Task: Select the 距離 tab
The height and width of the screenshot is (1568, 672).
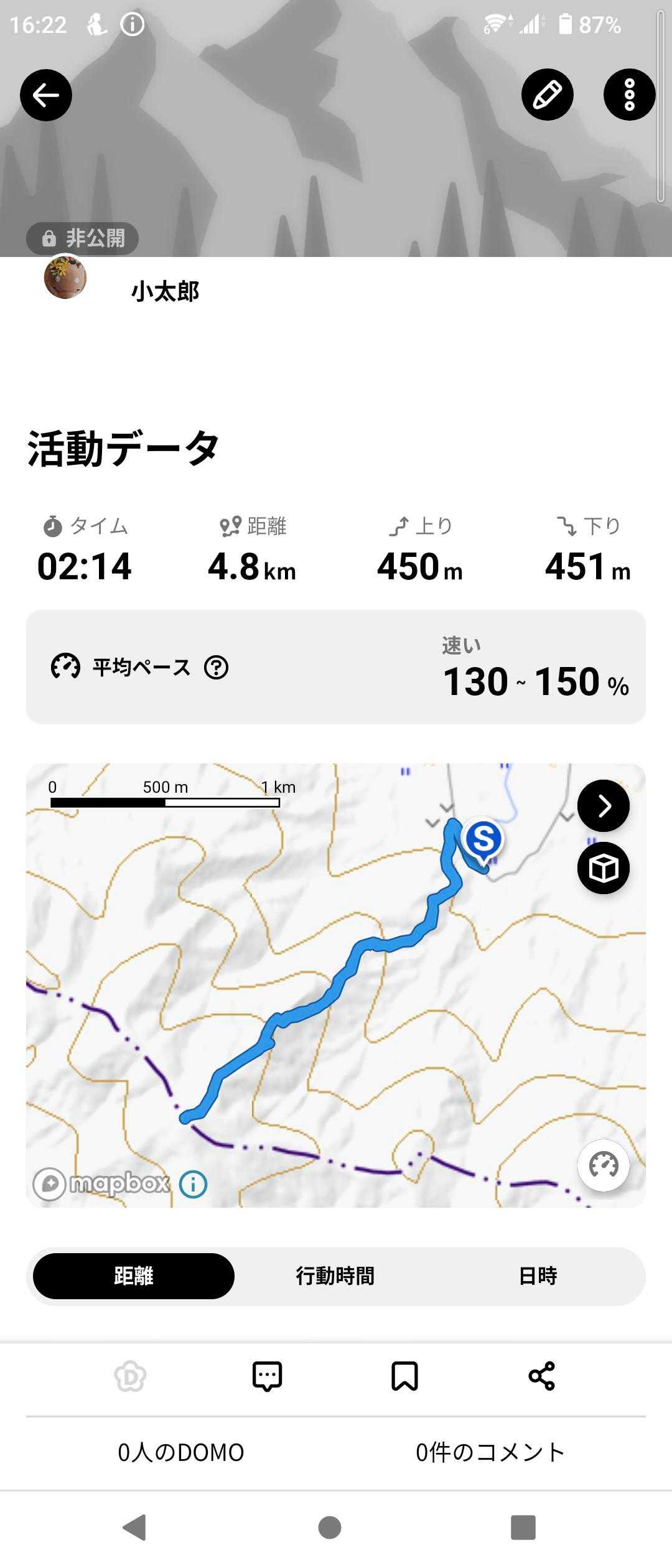Action: (x=134, y=1276)
